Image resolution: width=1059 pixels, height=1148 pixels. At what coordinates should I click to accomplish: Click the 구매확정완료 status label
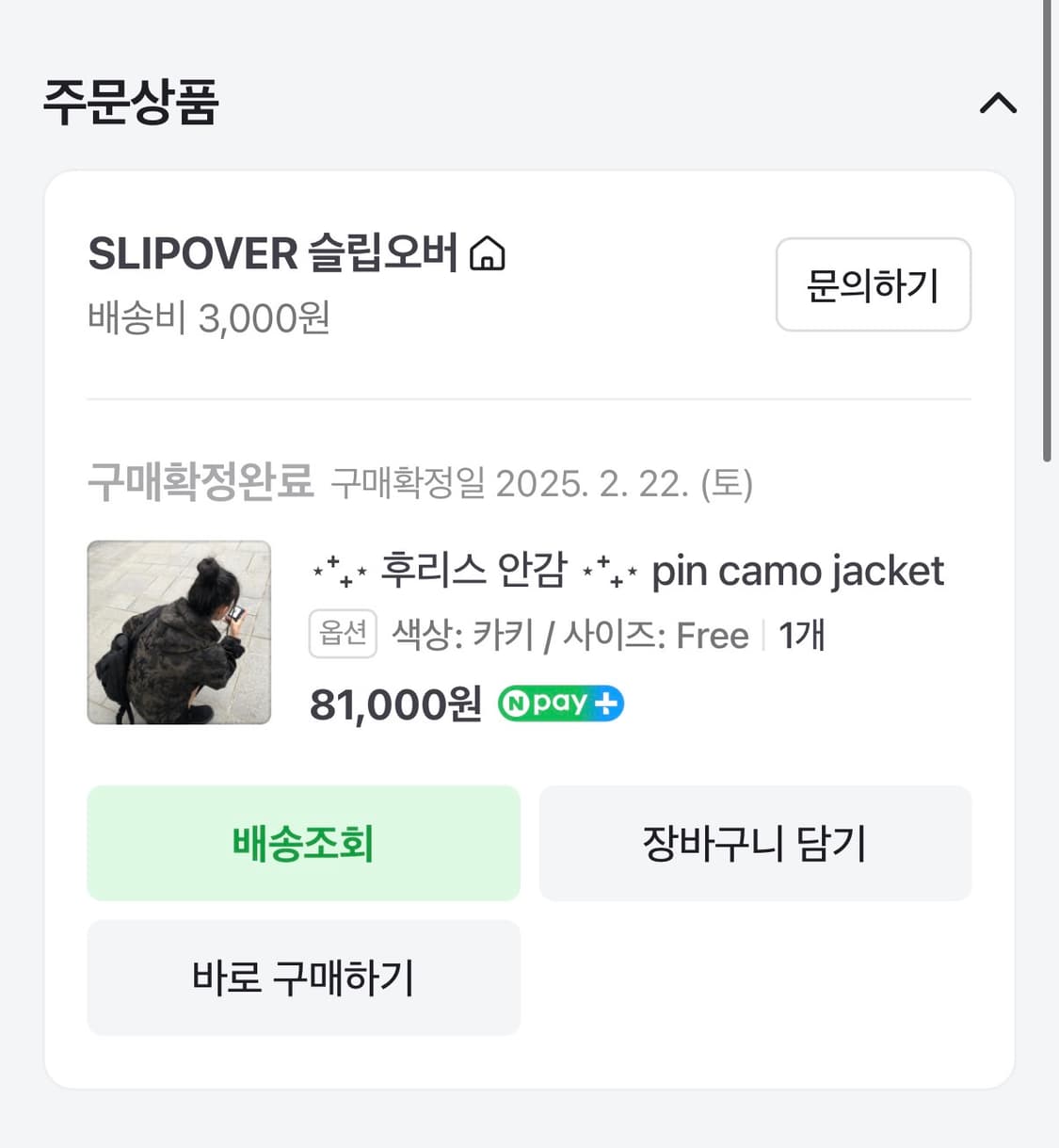point(201,481)
